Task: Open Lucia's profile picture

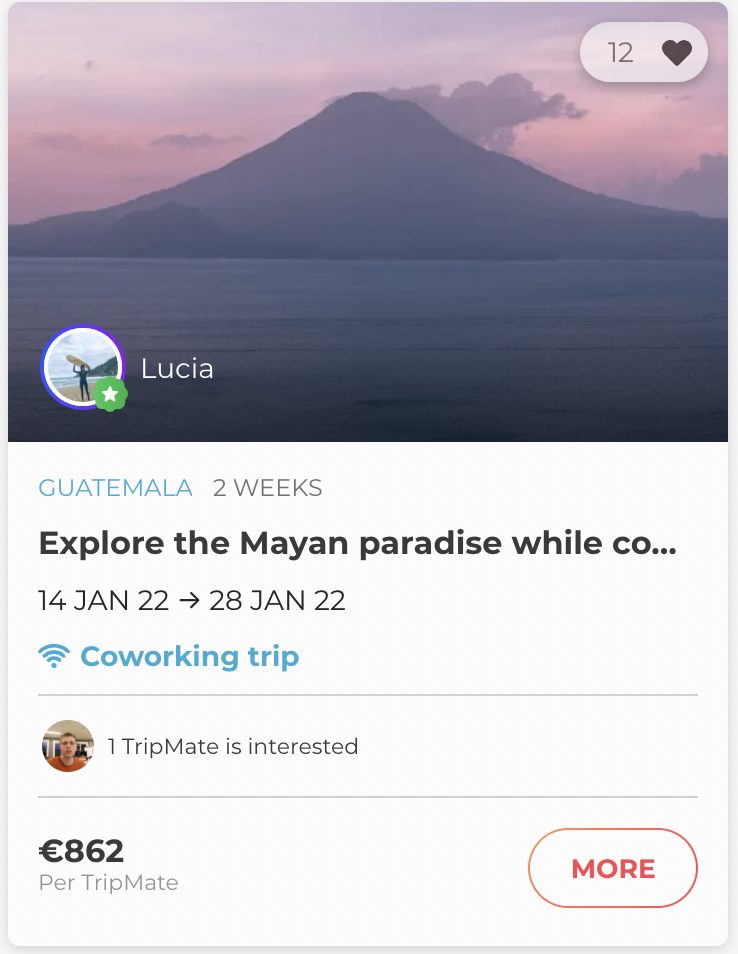Action: pos(81,367)
